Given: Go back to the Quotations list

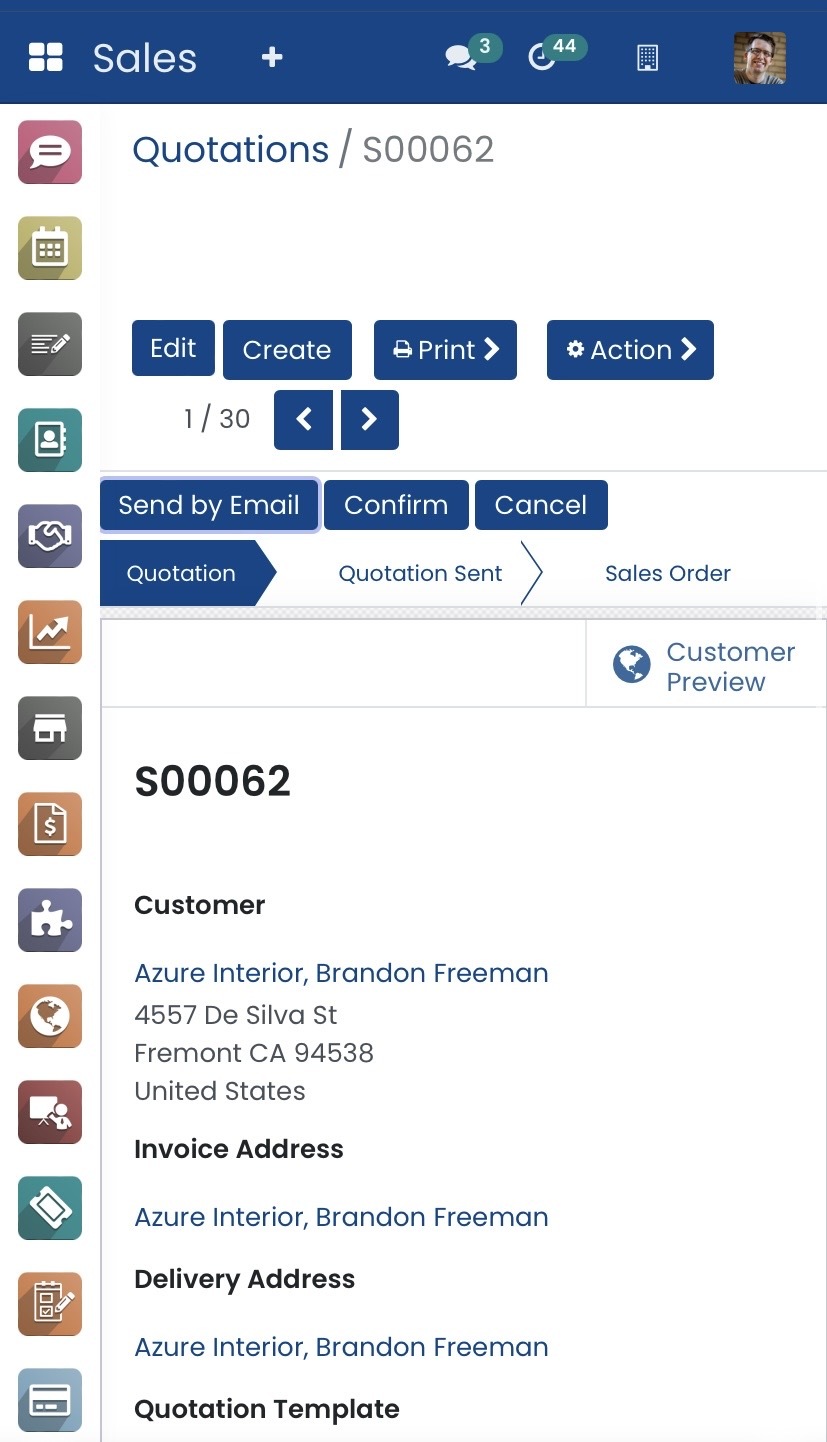Looking at the screenshot, I should (x=230, y=150).
